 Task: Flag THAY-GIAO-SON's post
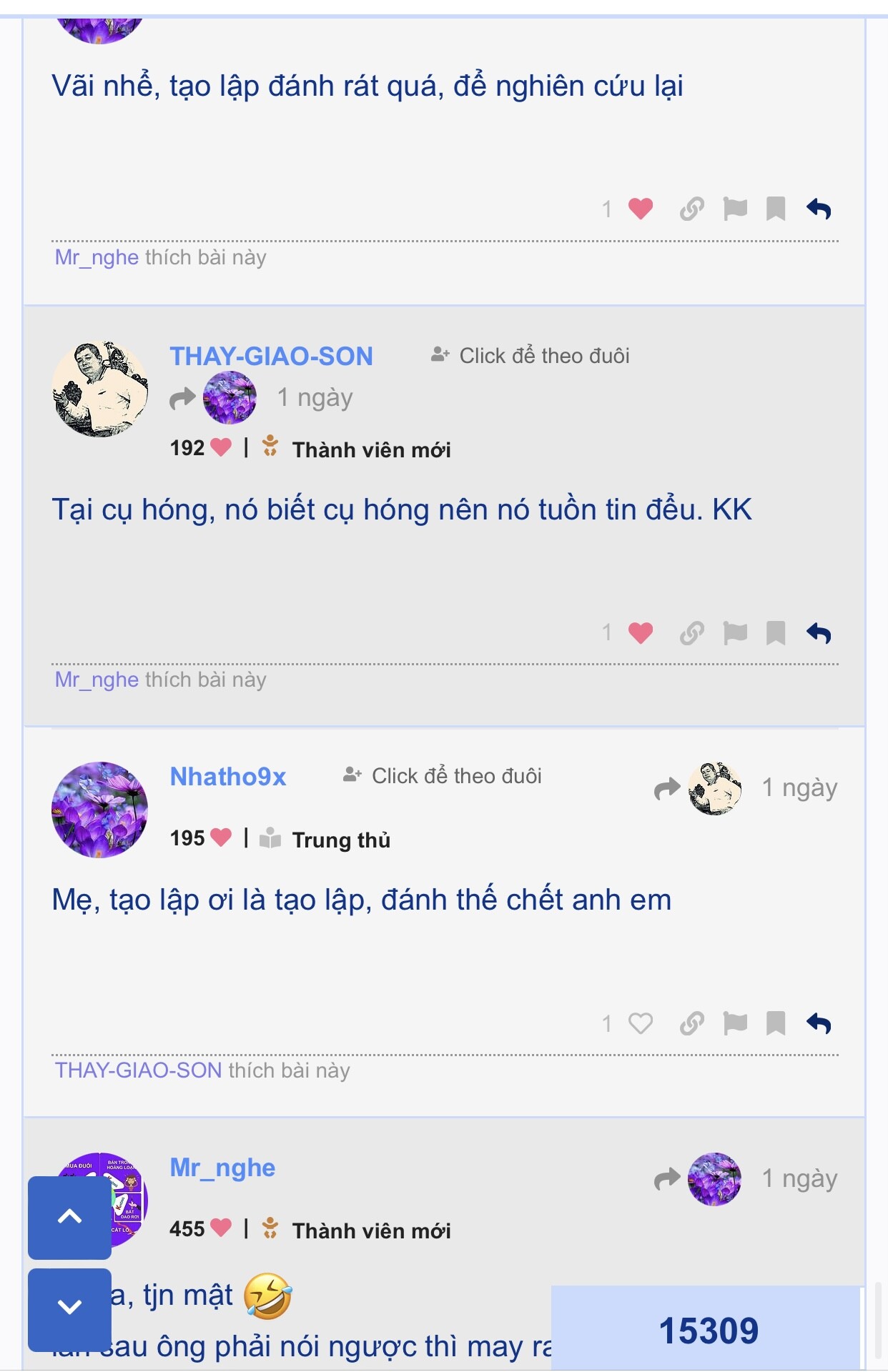[734, 633]
